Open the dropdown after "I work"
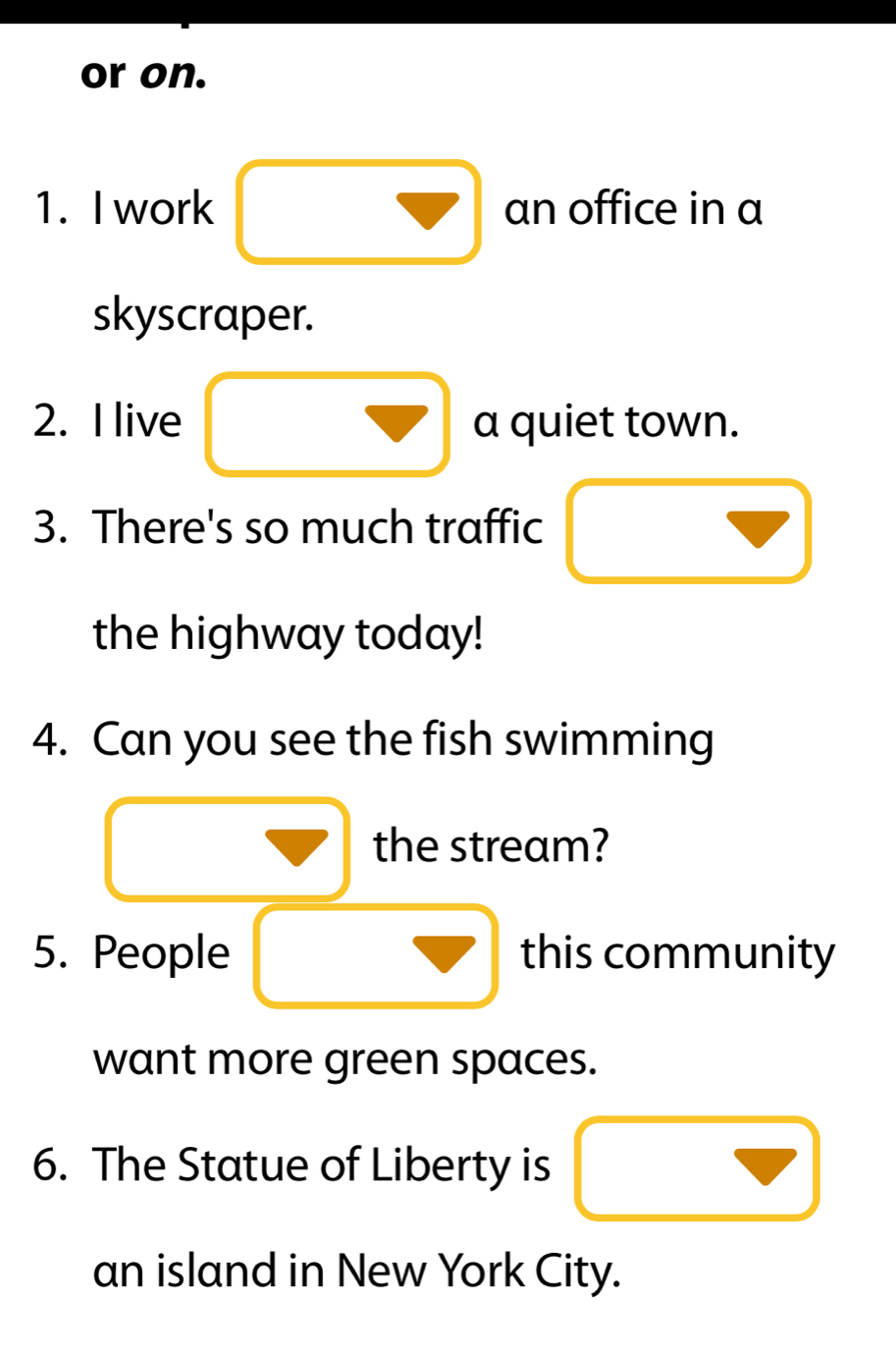896x1354 pixels. pos(359,212)
